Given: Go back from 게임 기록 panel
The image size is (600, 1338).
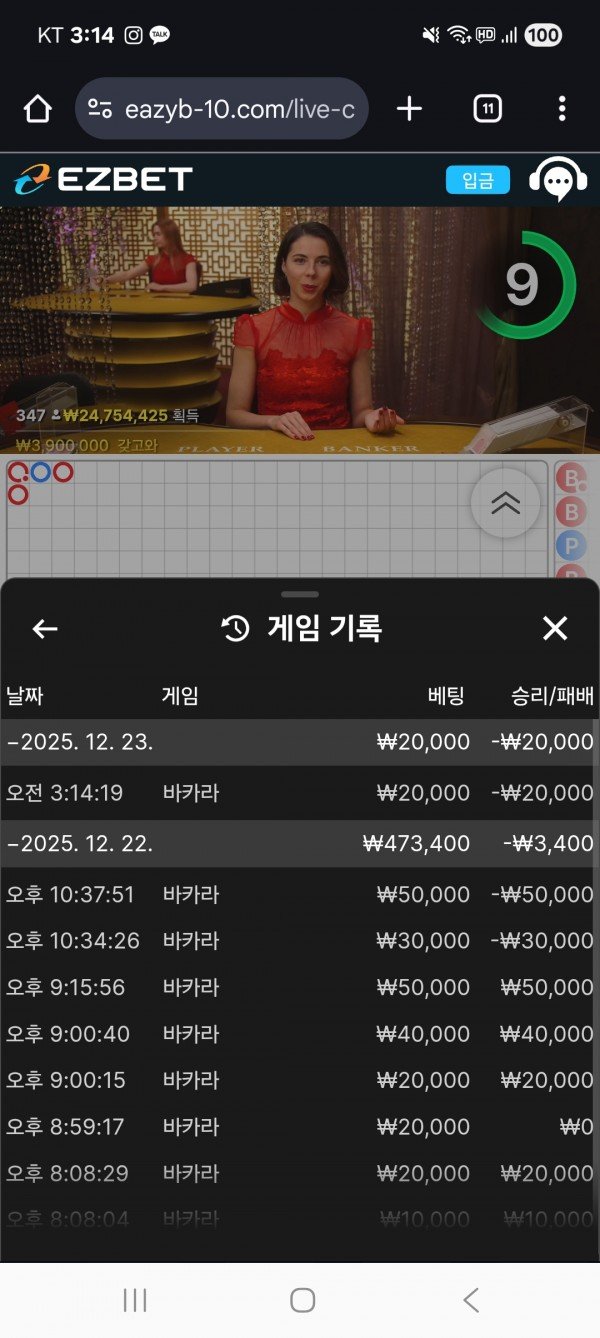Looking at the screenshot, I should [45, 628].
